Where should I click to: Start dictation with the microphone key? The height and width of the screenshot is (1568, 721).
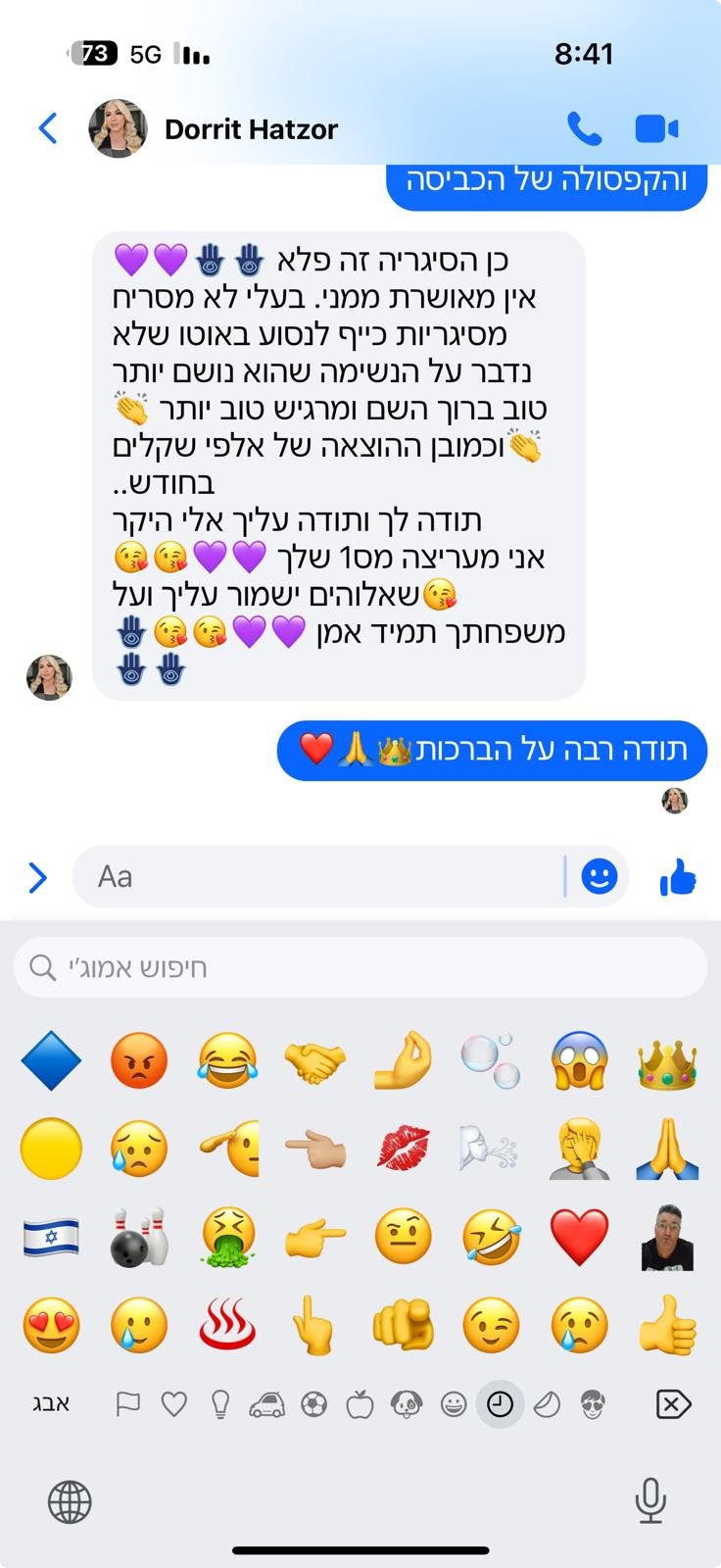point(650,1500)
